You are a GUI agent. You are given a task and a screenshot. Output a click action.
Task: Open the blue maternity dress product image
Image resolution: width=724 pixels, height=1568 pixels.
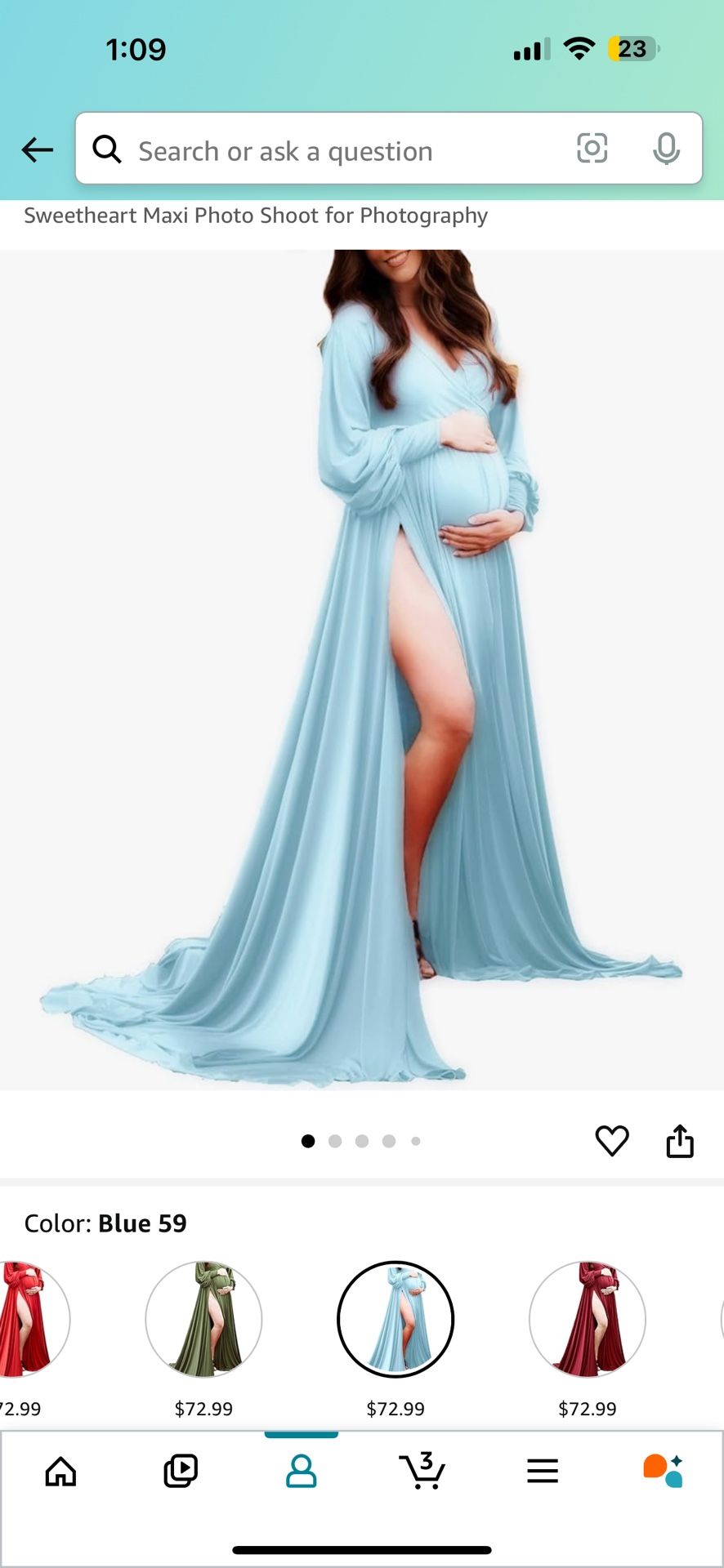(362, 670)
